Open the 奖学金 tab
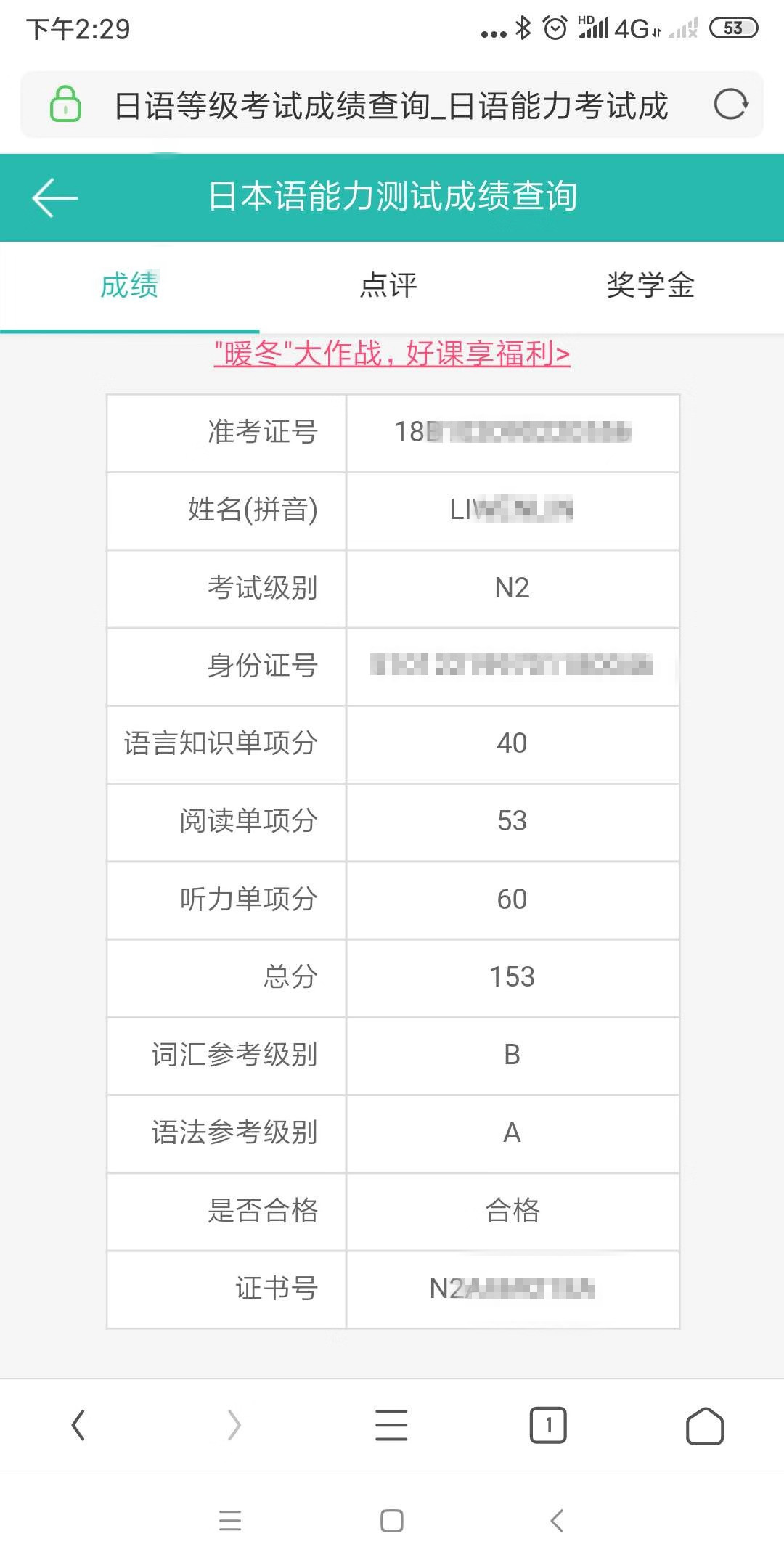 (650, 285)
